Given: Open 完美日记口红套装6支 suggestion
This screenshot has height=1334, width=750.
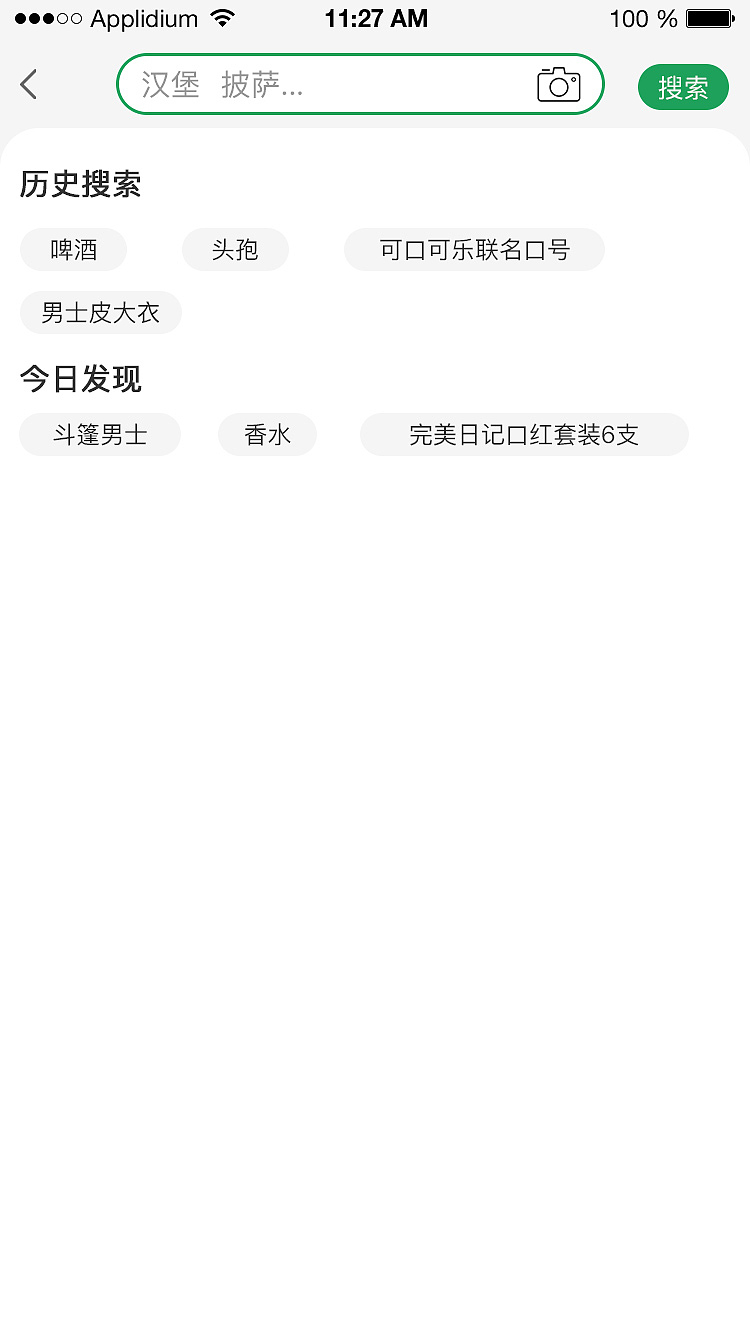Looking at the screenshot, I should (524, 434).
